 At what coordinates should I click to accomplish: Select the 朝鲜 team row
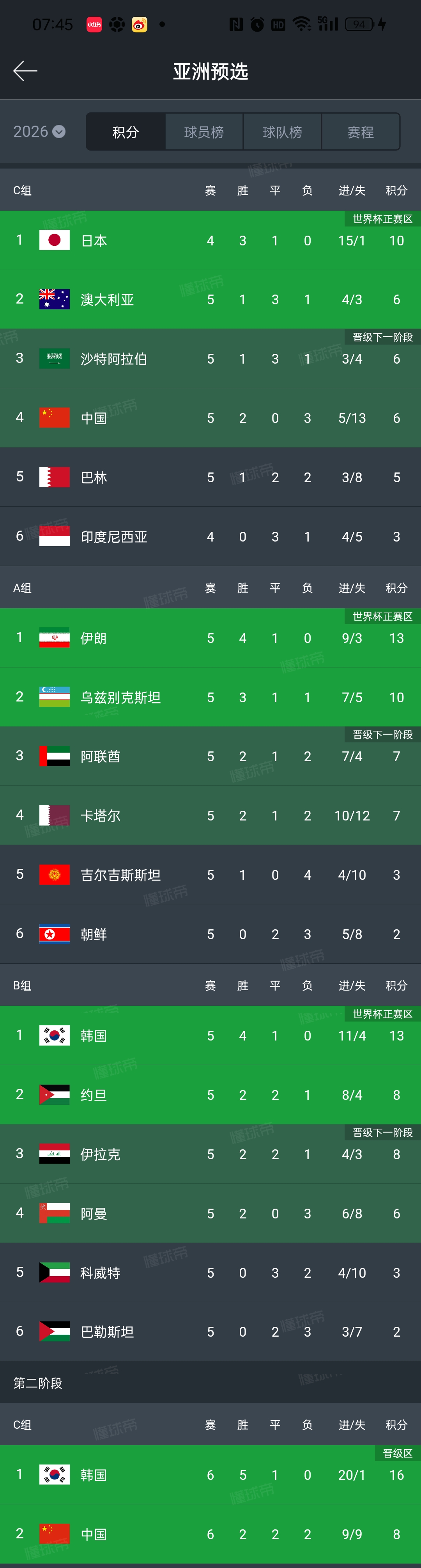click(x=94, y=934)
